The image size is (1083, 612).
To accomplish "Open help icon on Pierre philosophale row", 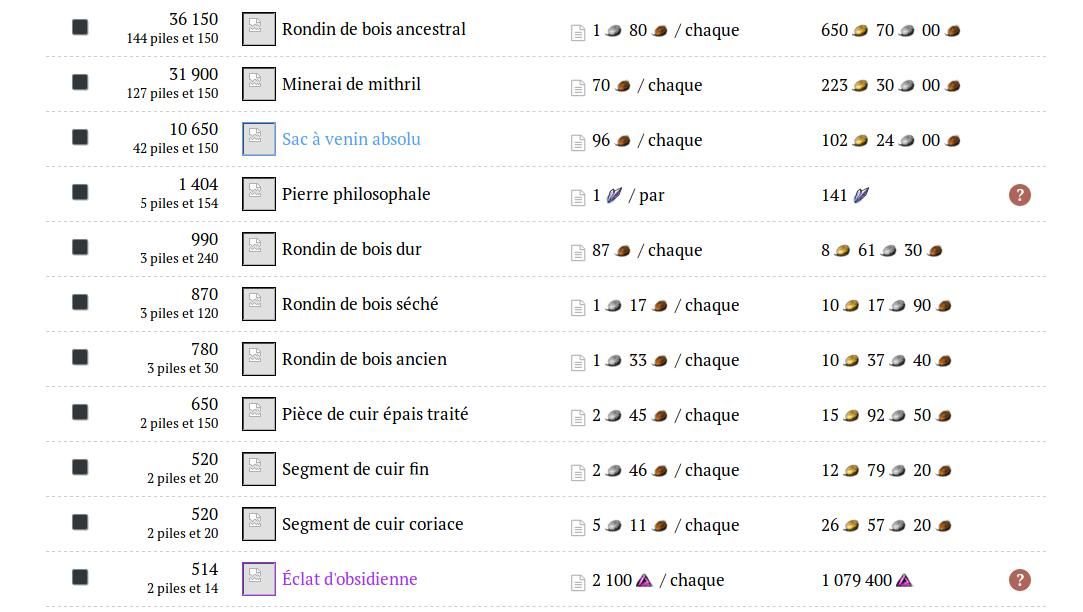I will pos(1019,195).
